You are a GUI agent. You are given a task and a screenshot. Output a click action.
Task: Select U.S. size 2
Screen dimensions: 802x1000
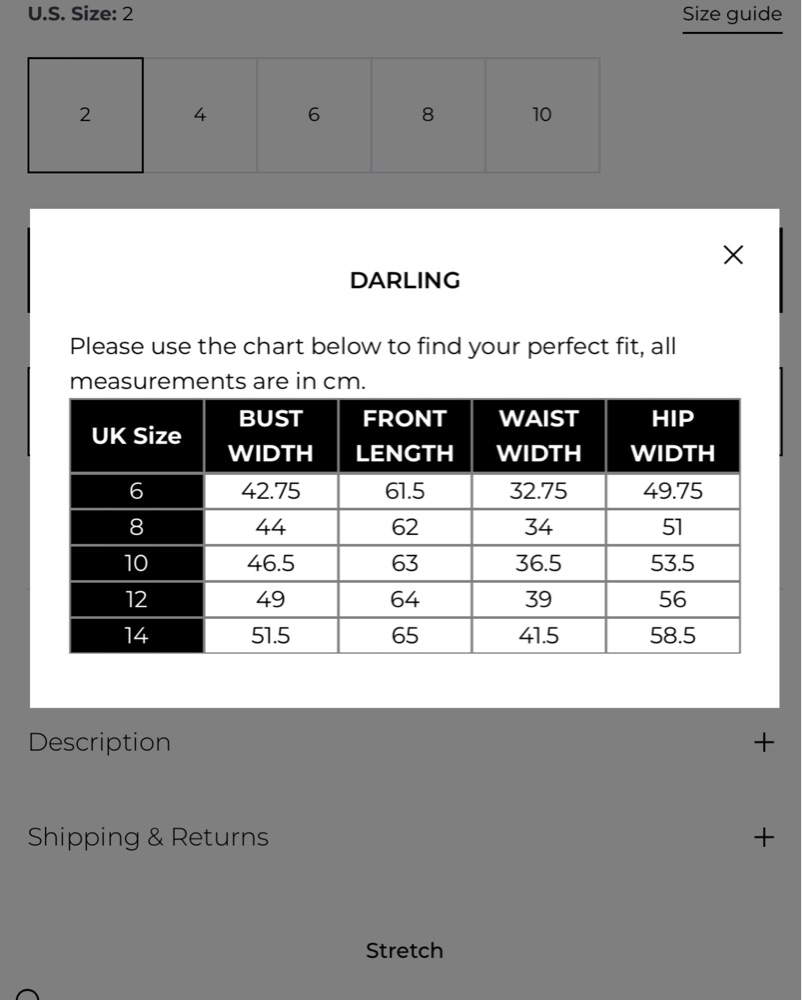pyautogui.click(x=85, y=115)
